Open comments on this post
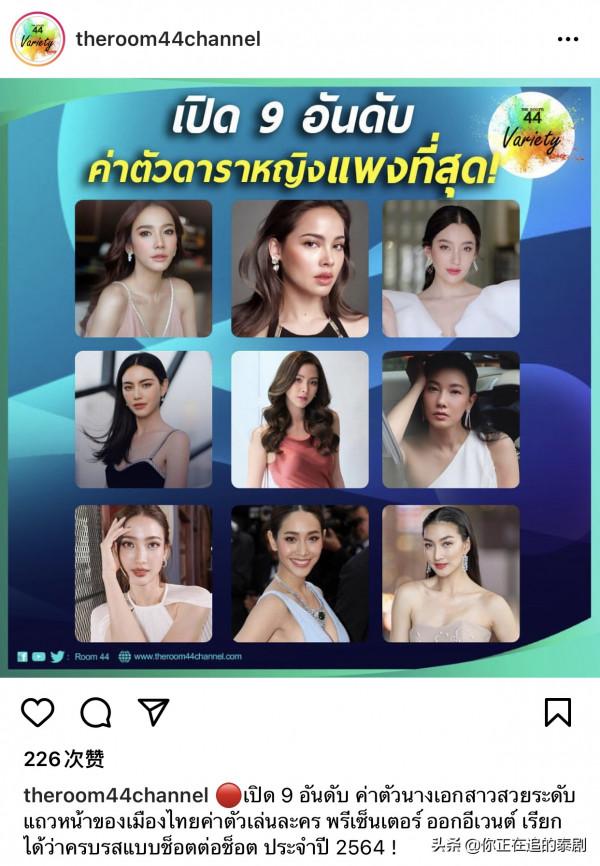Viewport: 600px width, 866px height. point(95,712)
